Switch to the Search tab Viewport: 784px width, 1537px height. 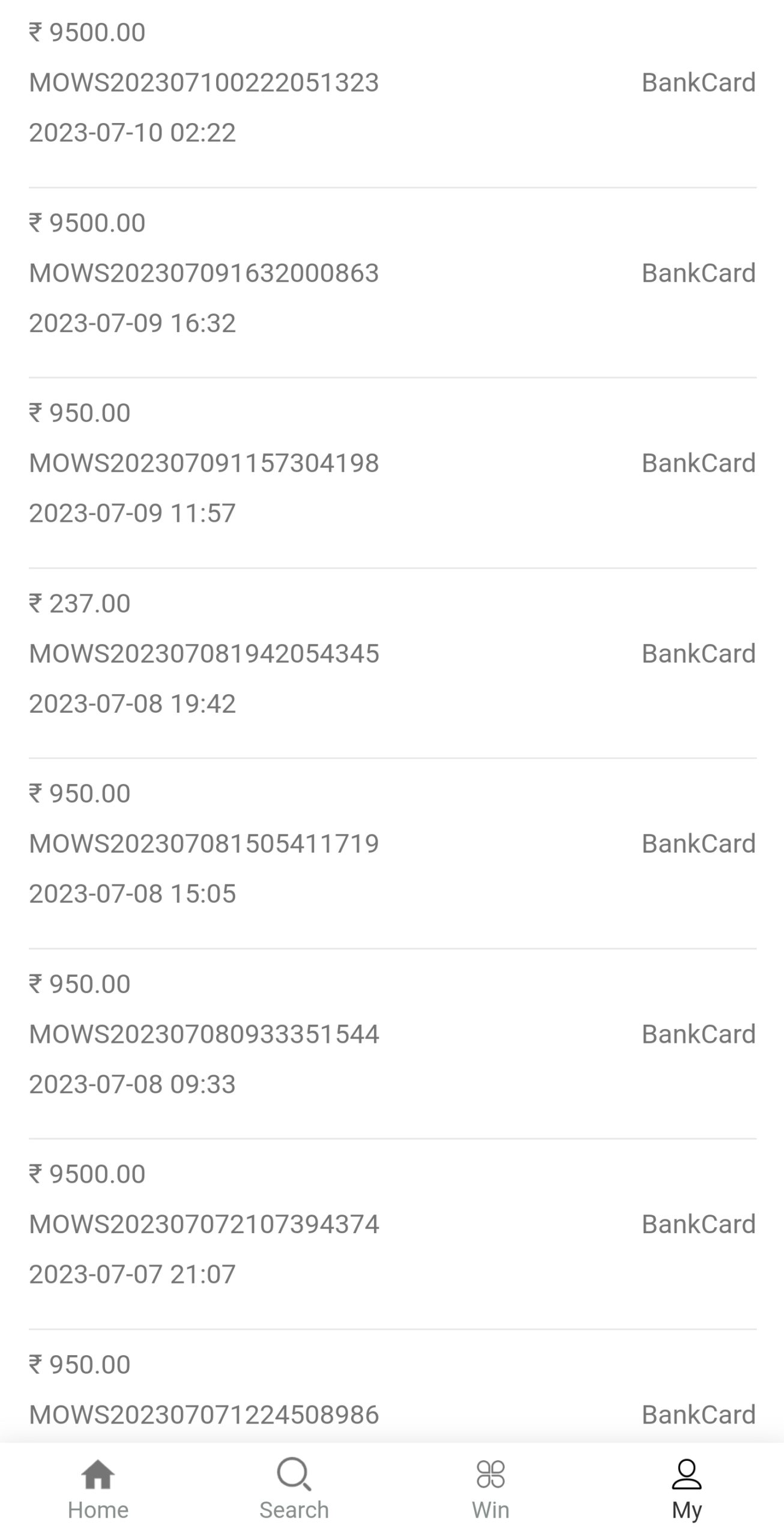294,1489
